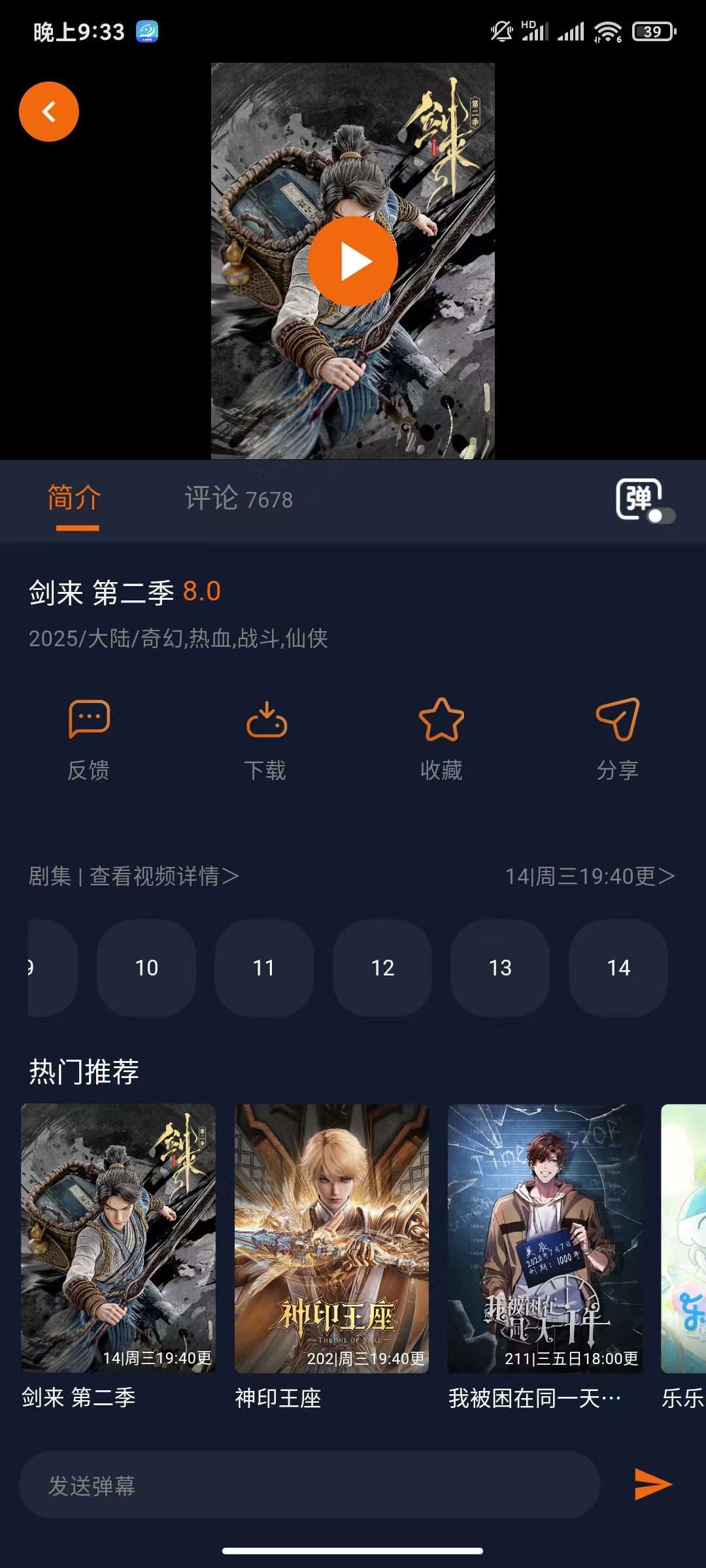
Task: Focus the 发送弹幕 input field
Action: [x=309, y=1485]
